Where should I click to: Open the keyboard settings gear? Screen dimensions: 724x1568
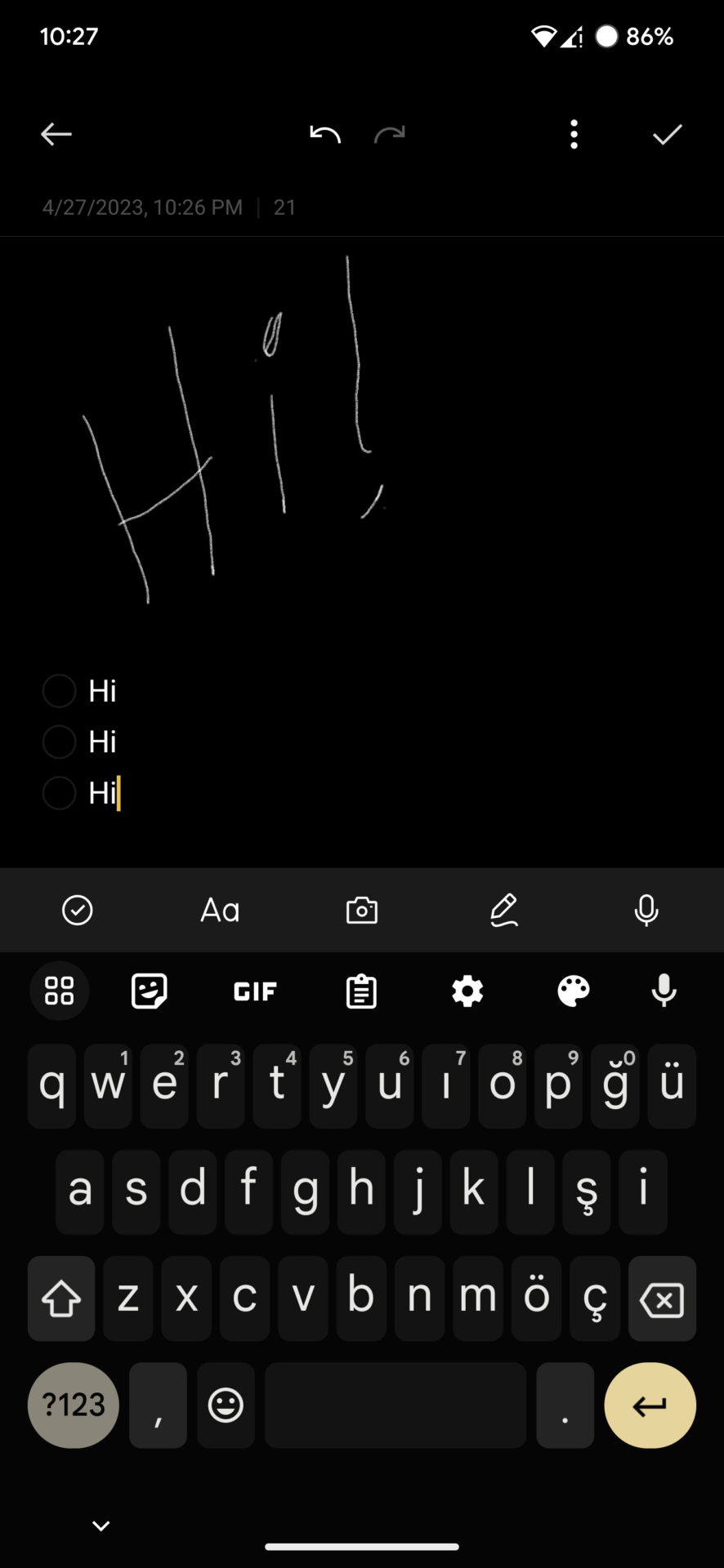(467, 991)
